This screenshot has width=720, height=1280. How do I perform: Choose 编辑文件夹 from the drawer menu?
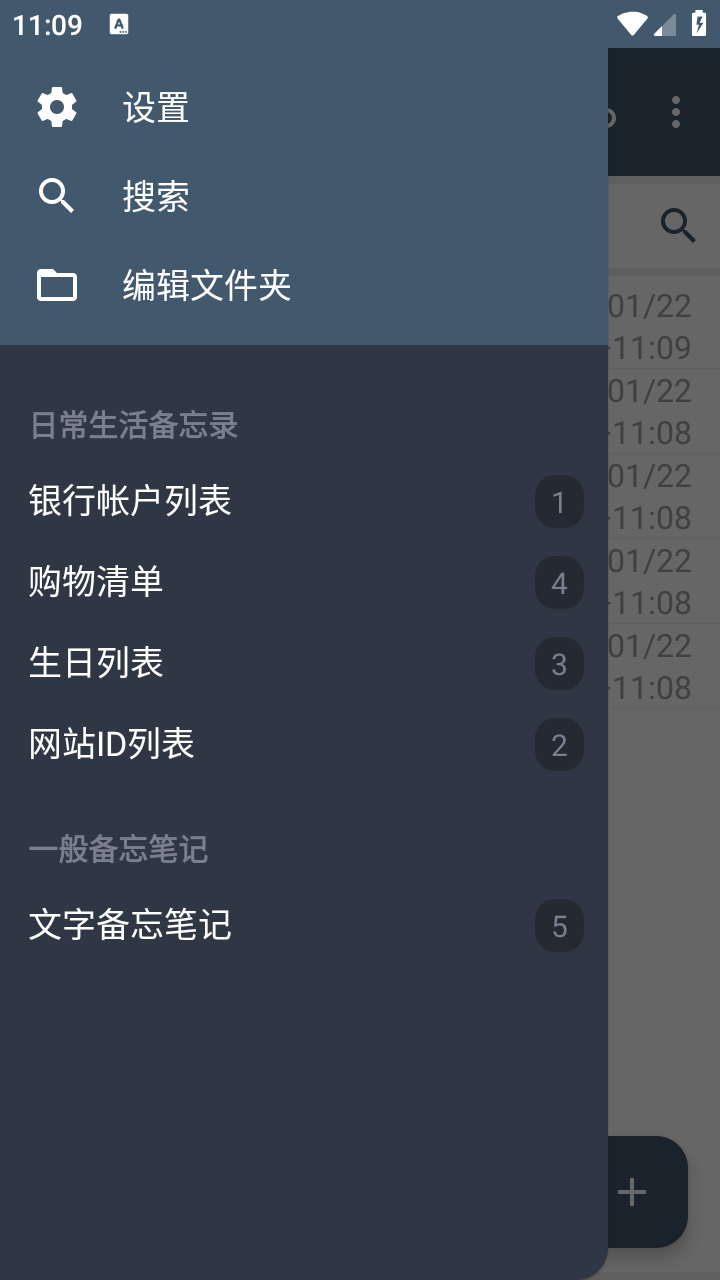tap(206, 285)
